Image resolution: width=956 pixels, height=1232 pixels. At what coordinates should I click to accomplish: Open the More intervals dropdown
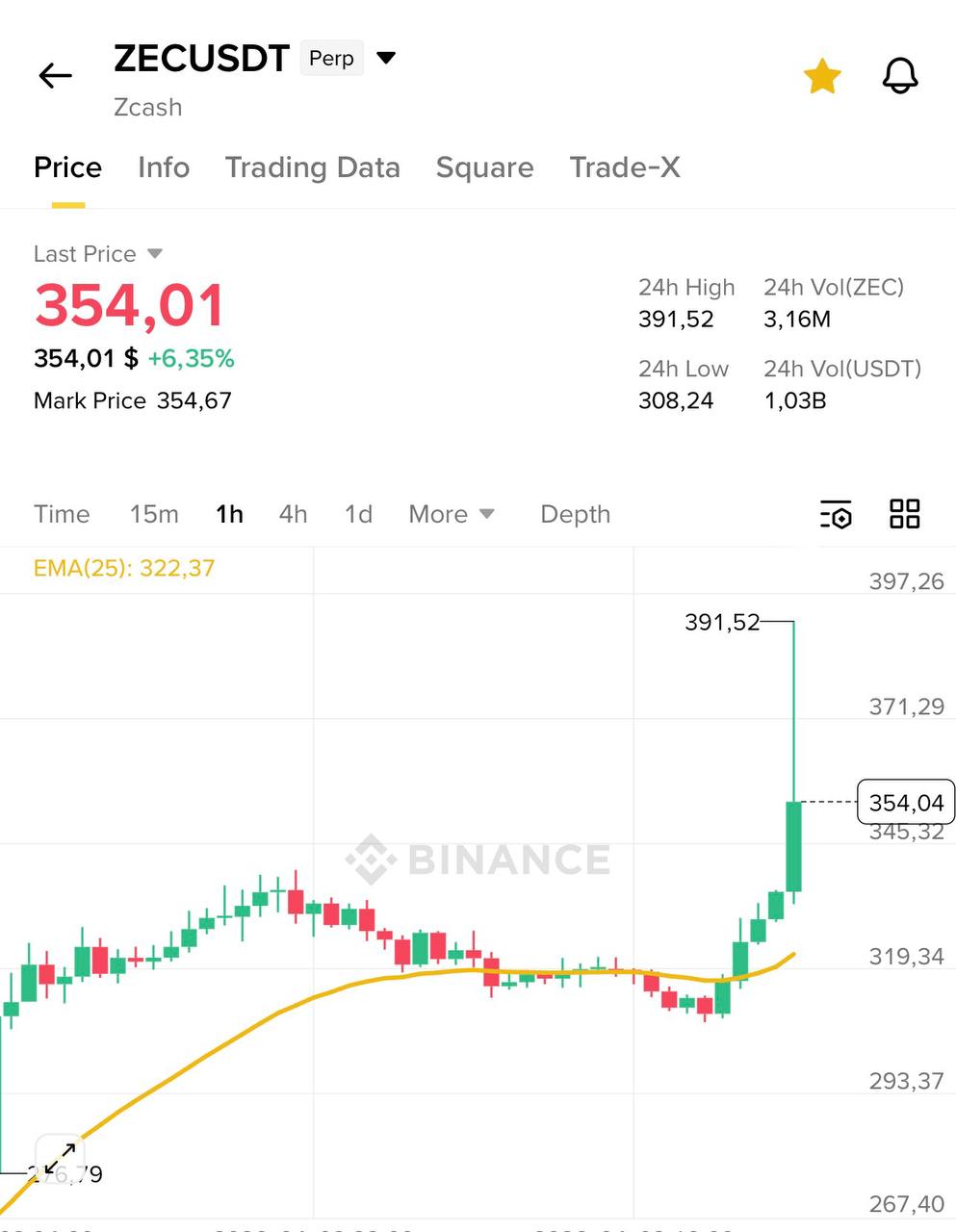click(451, 514)
